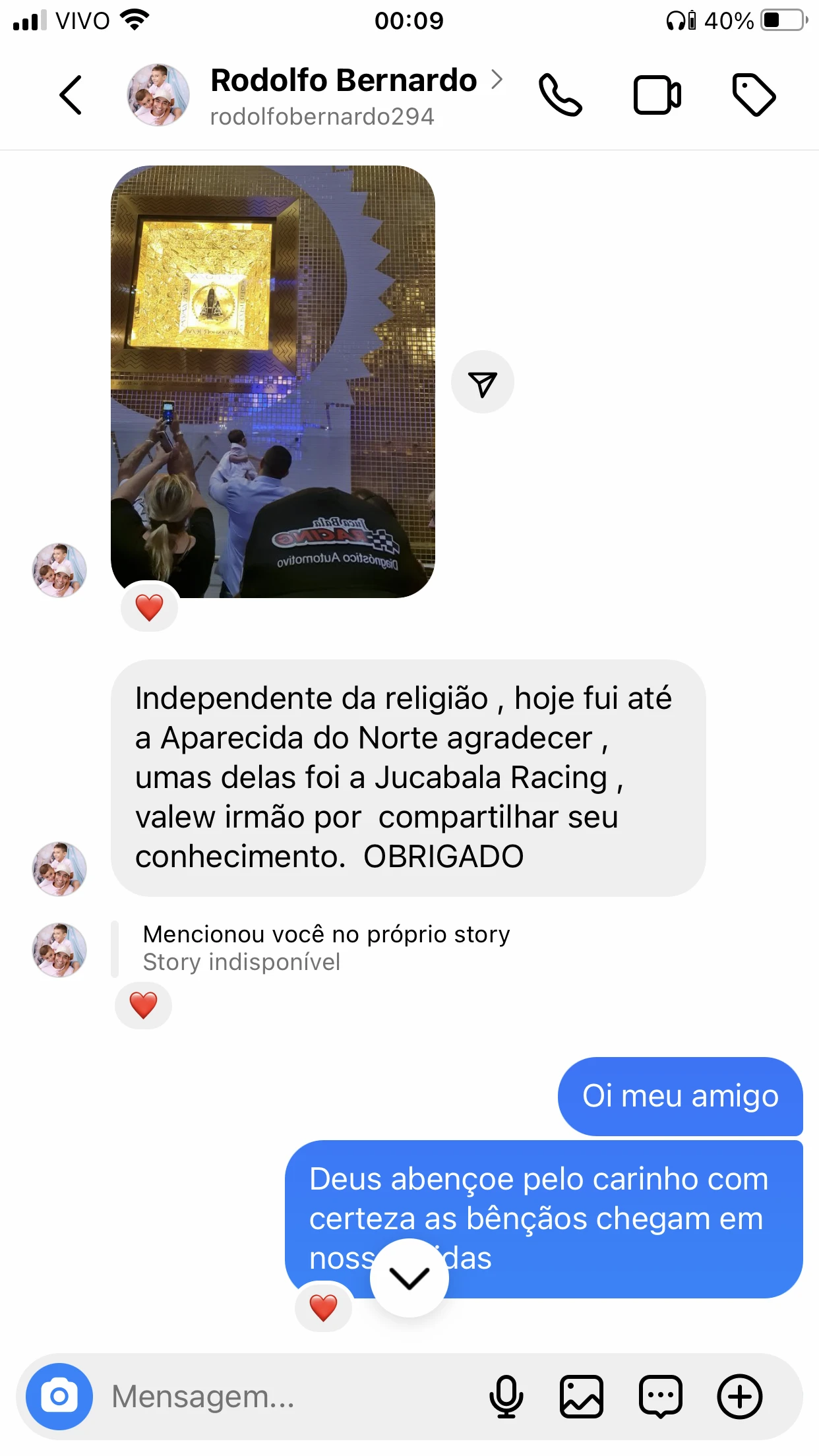Go back to the message list
This screenshot has height=1456, width=819.
pyautogui.click(x=71, y=95)
